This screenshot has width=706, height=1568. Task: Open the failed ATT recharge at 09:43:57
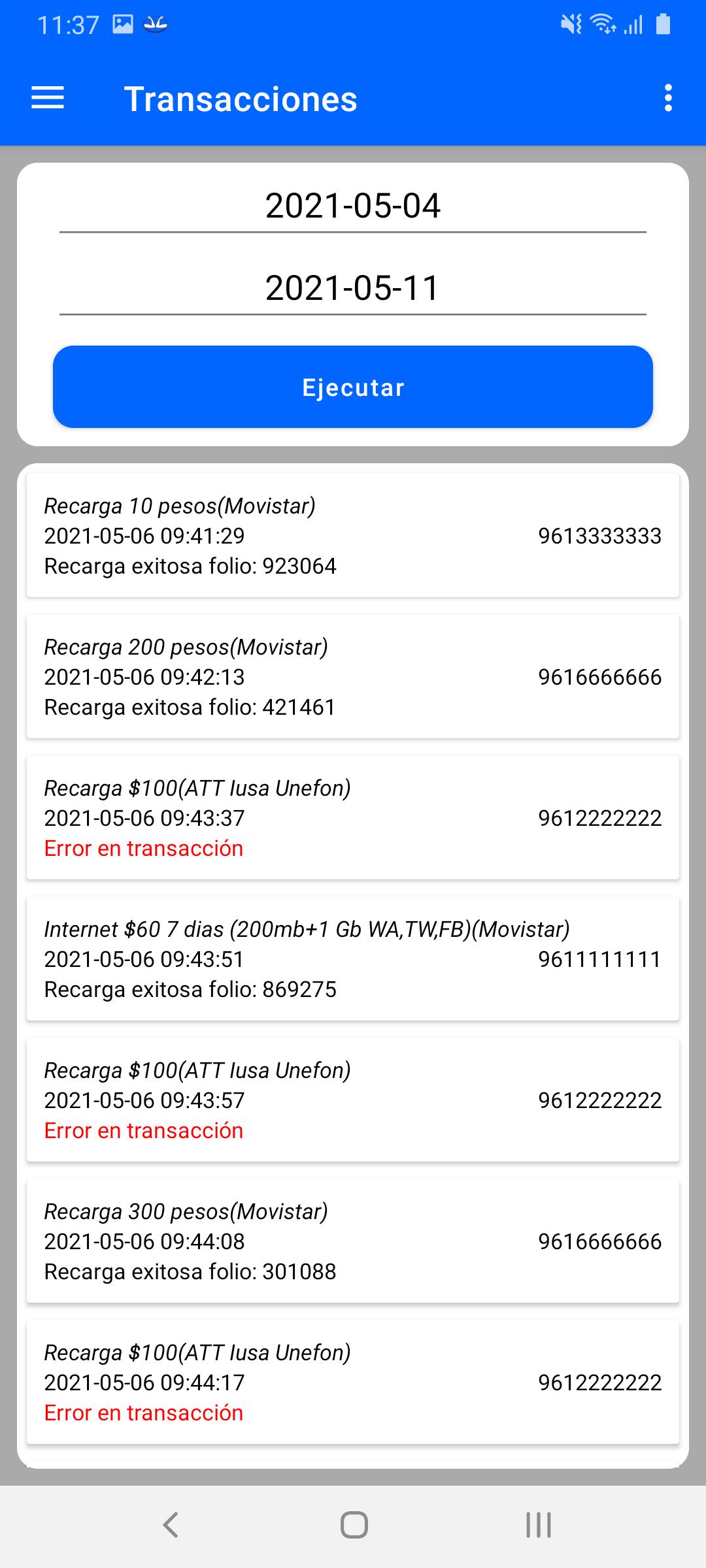coord(353,1100)
